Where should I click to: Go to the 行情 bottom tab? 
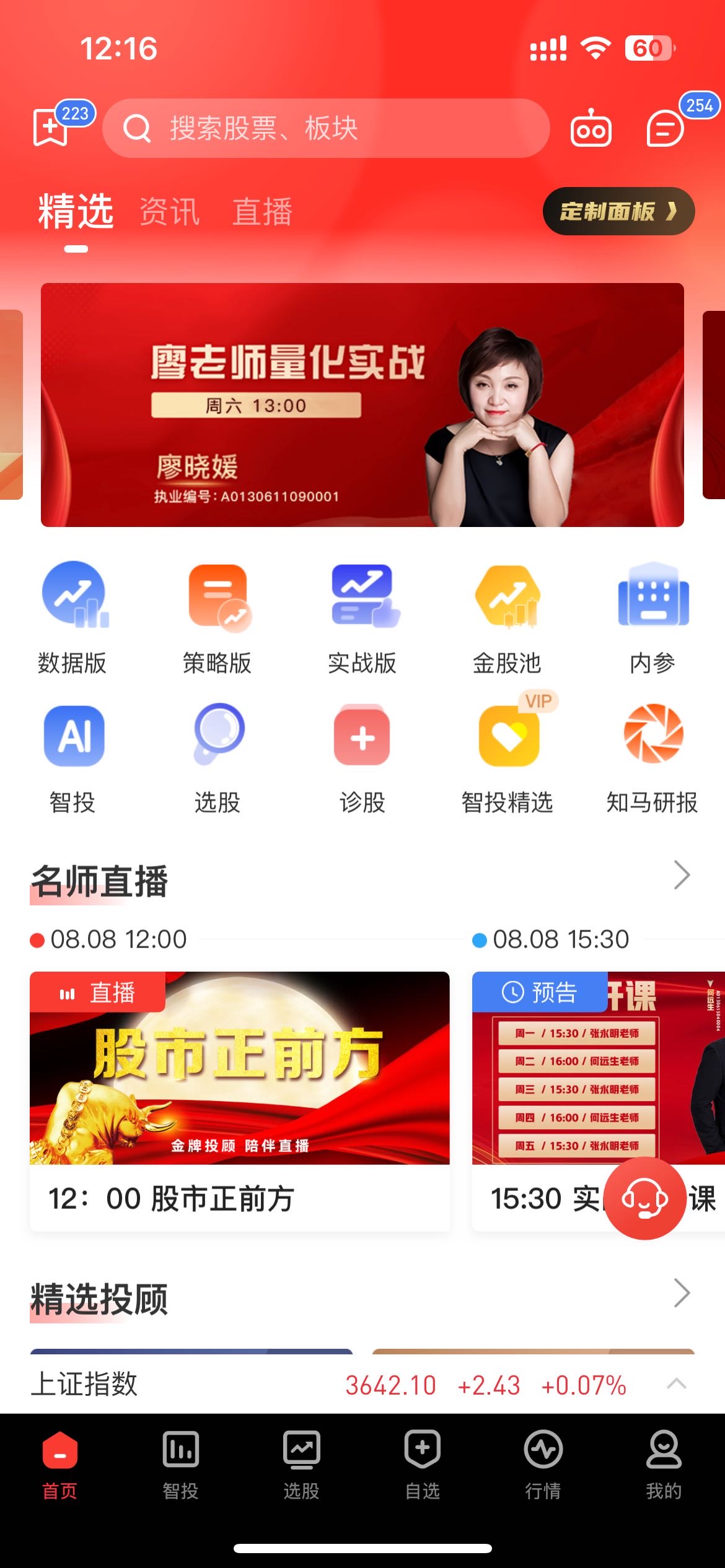click(x=543, y=1465)
